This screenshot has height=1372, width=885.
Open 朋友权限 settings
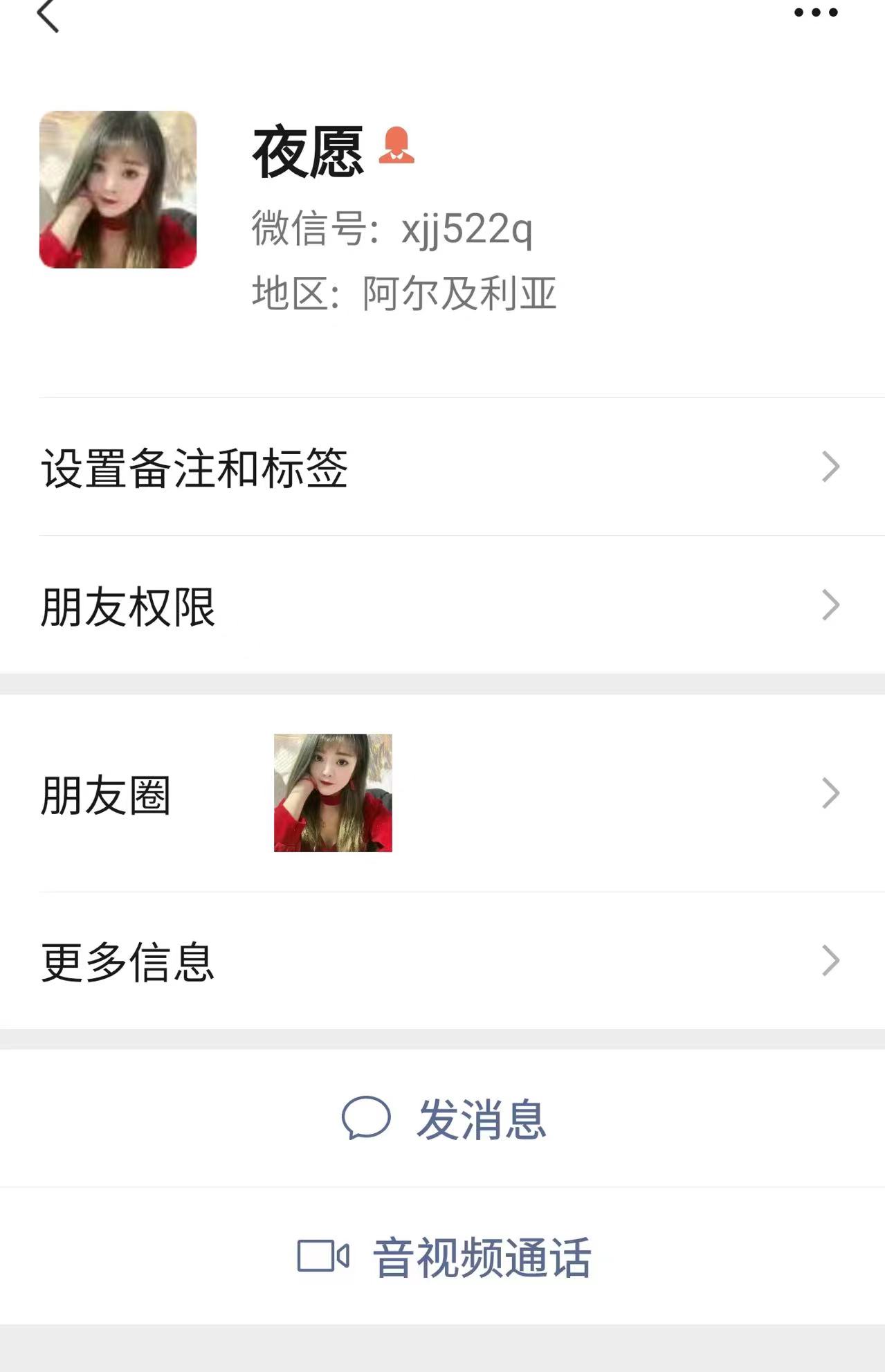(x=443, y=606)
